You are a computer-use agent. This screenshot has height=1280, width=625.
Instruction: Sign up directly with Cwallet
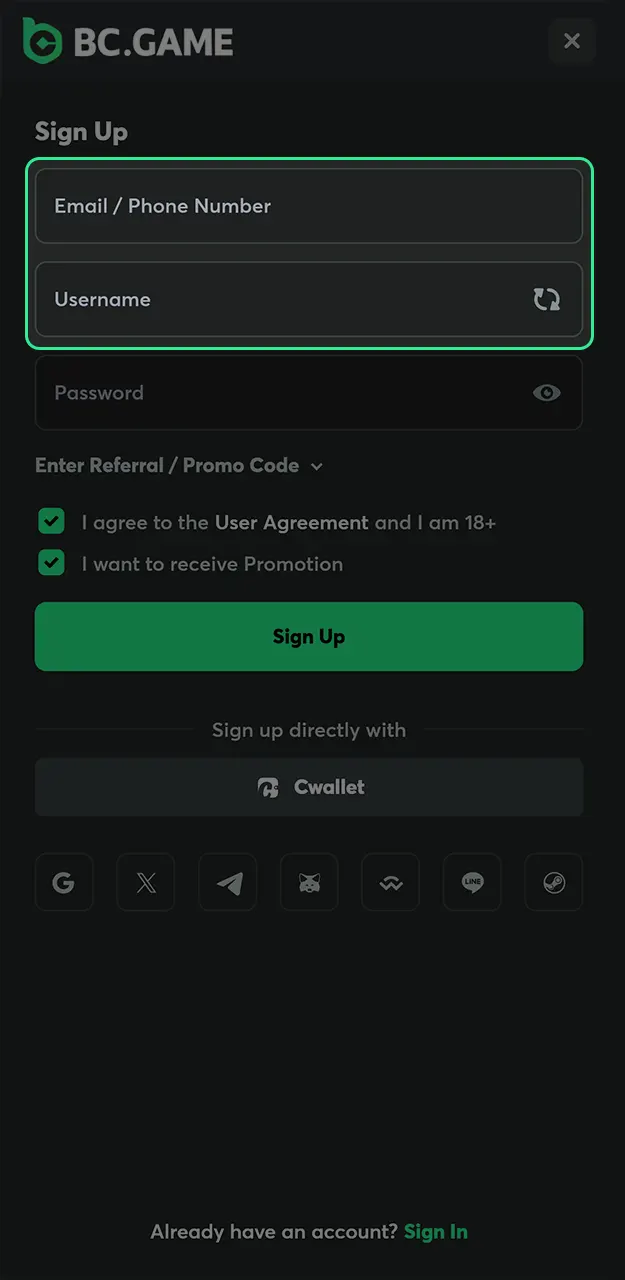(x=308, y=787)
